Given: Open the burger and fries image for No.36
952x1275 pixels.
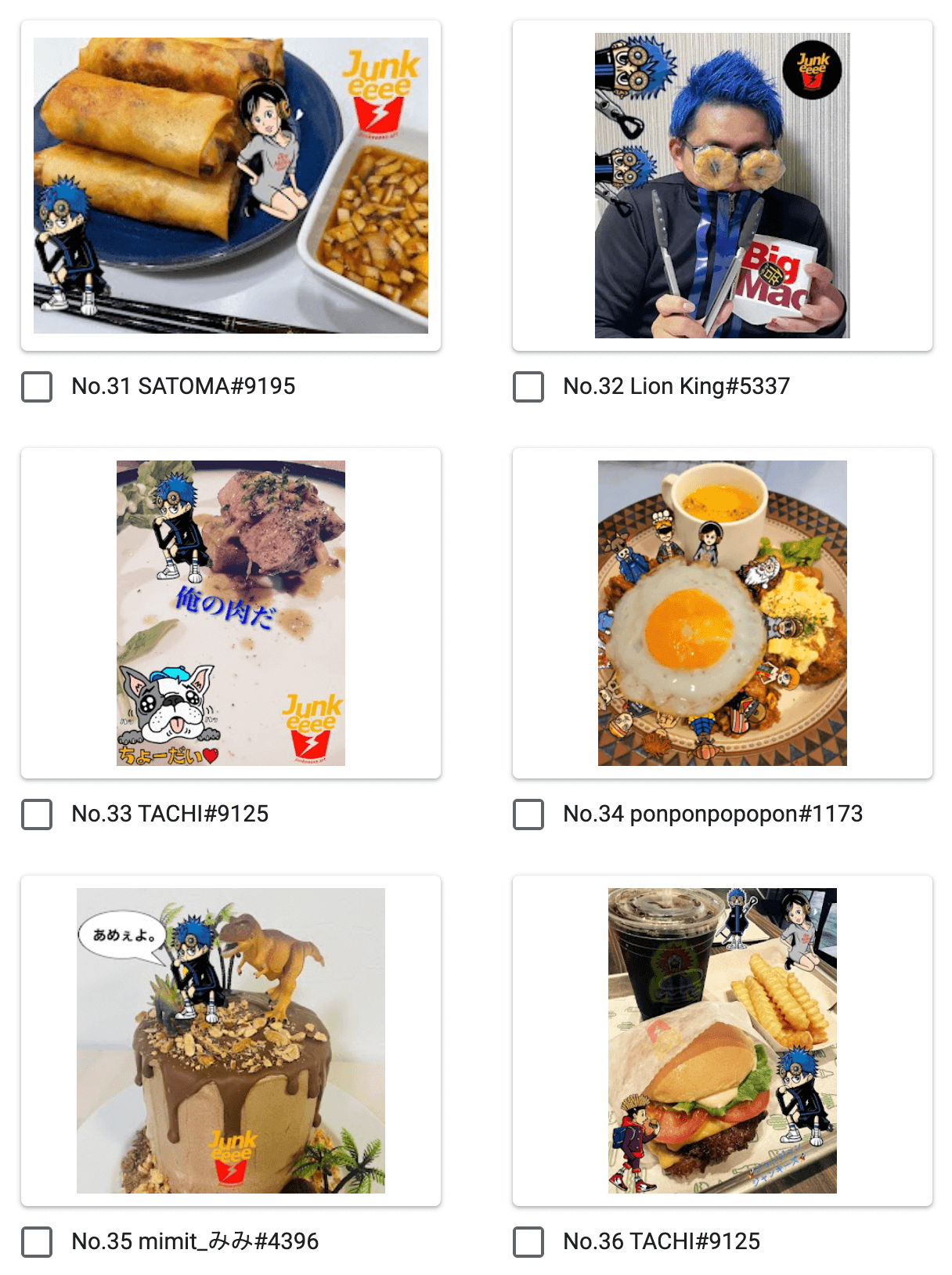Looking at the screenshot, I should [722, 1041].
